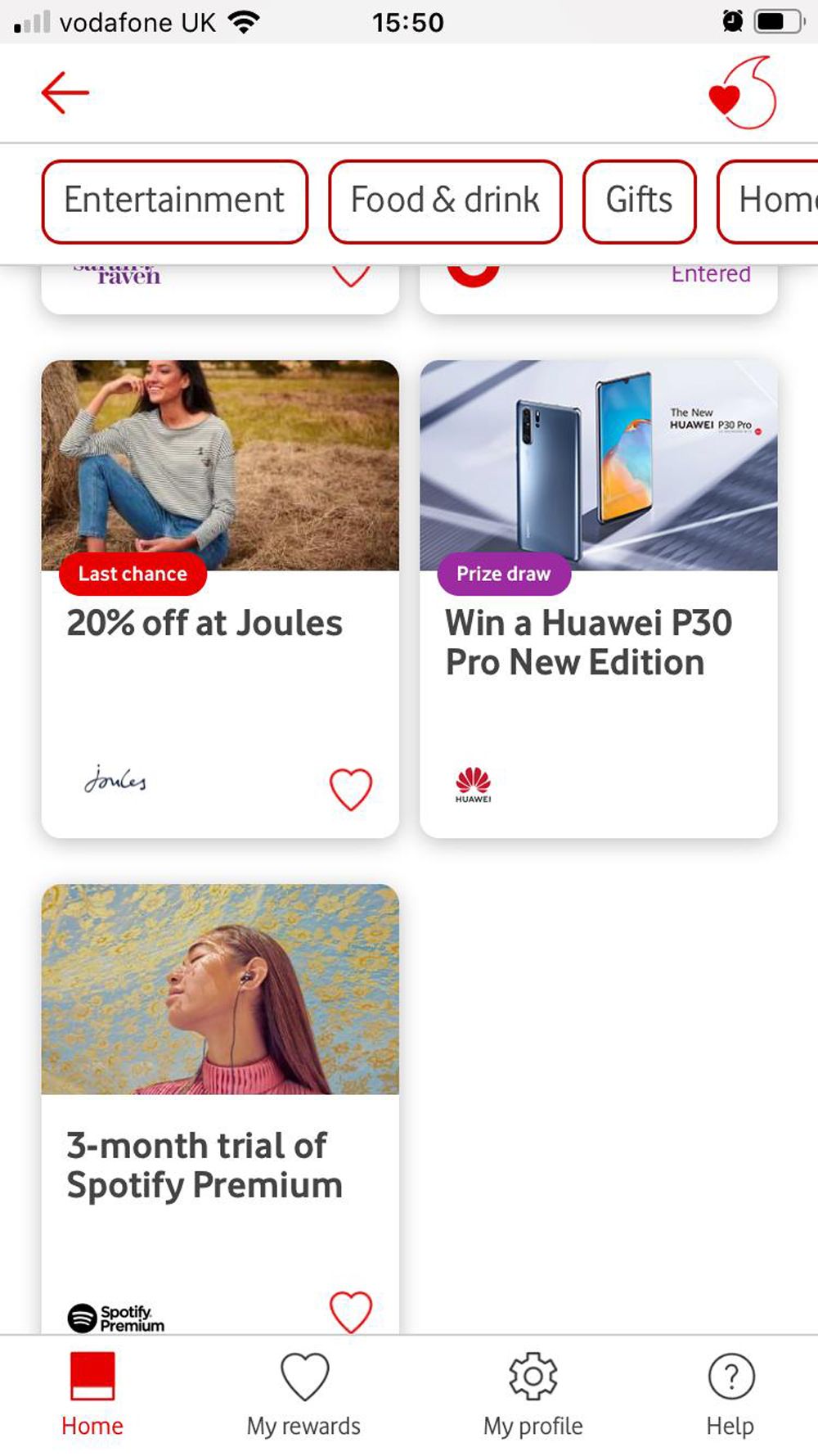Image resolution: width=818 pixels, height=1456 pixels.
Task: View the Spotify Premium 3-month trial offer
Action: (x=204, y=1165)
